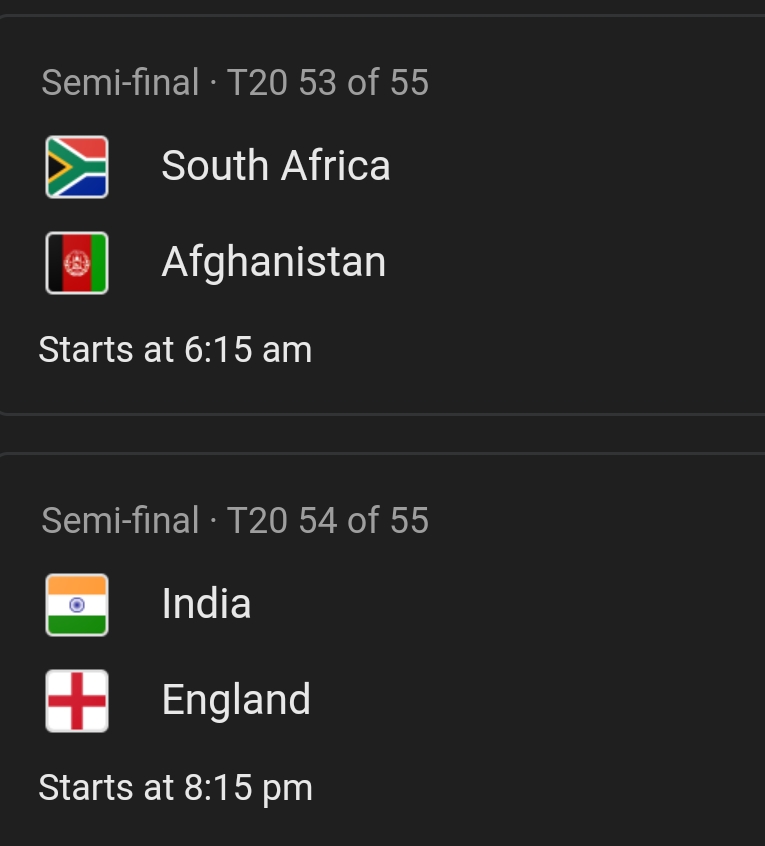Open the South Africa vs Afghanistan semi-final card
The height and width of the screenshot is (846, 765).
[382, 215]
